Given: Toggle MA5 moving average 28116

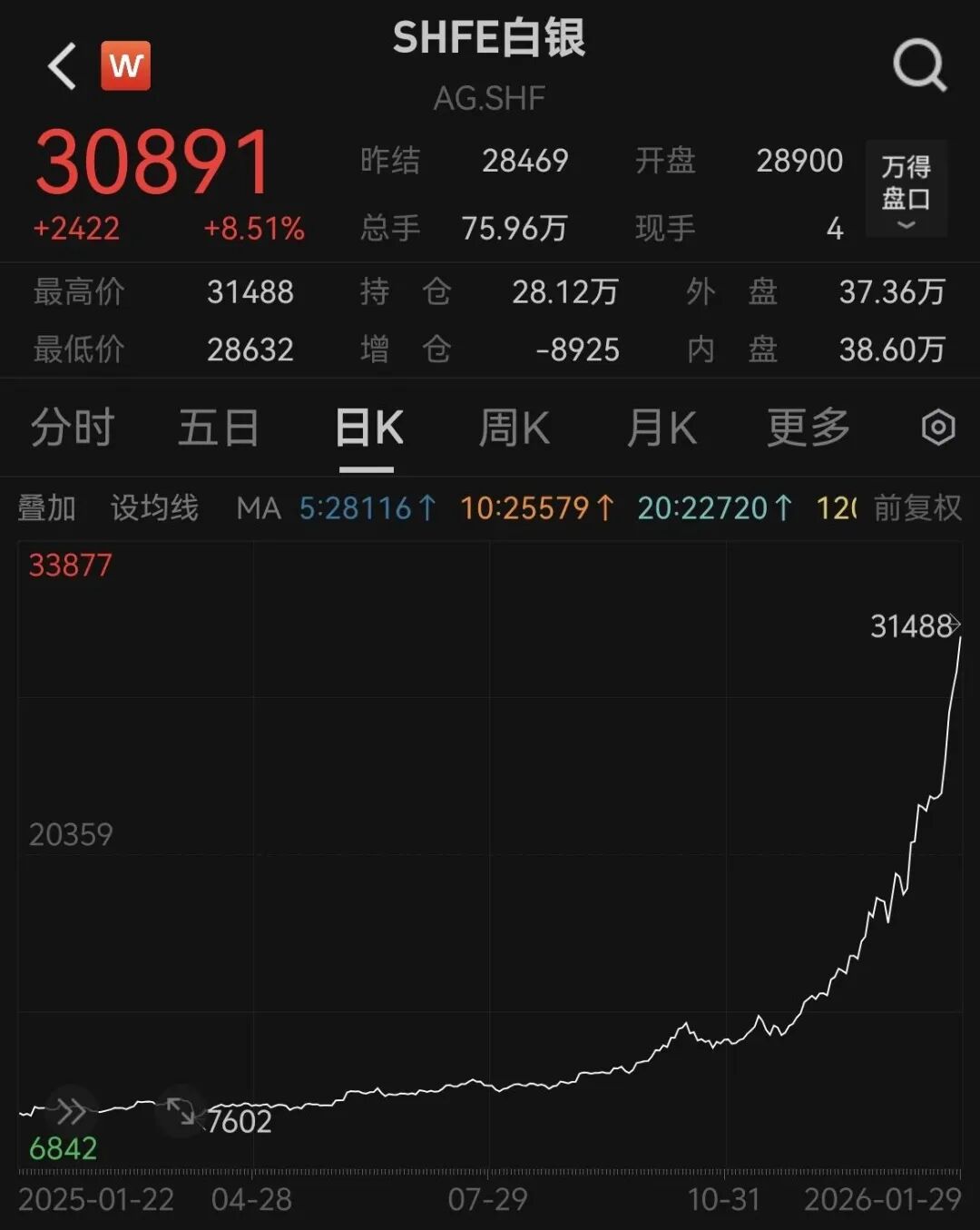Looking at the screenshot, I should (363, 508).
